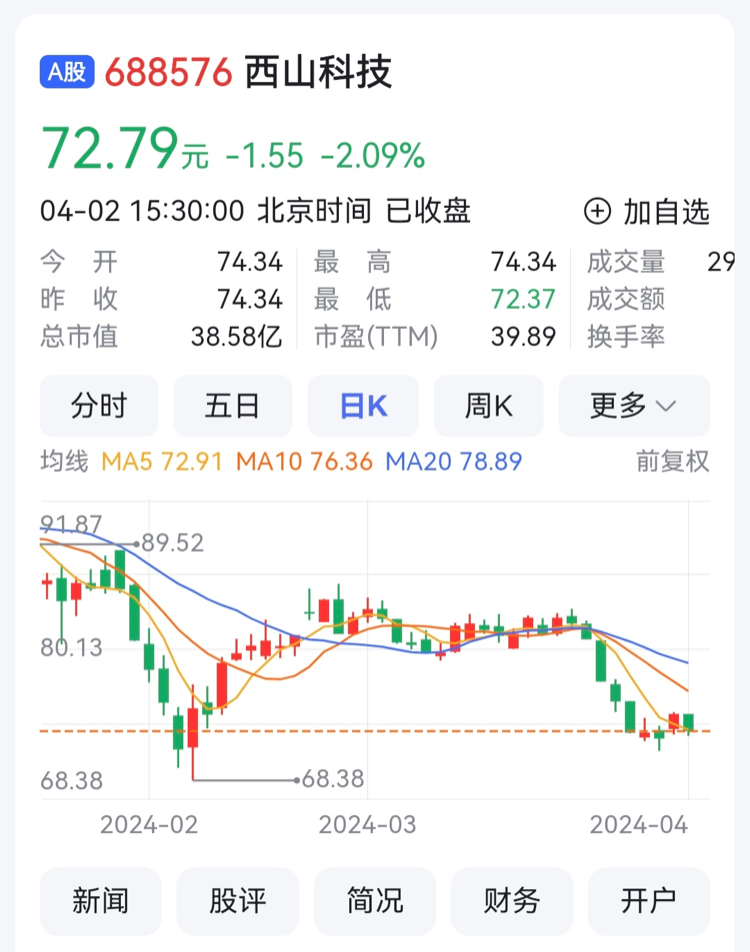Change the 前复权 adjustment setting
The width and height of the screenshot is (750, 952).
[x=673, y=461]
